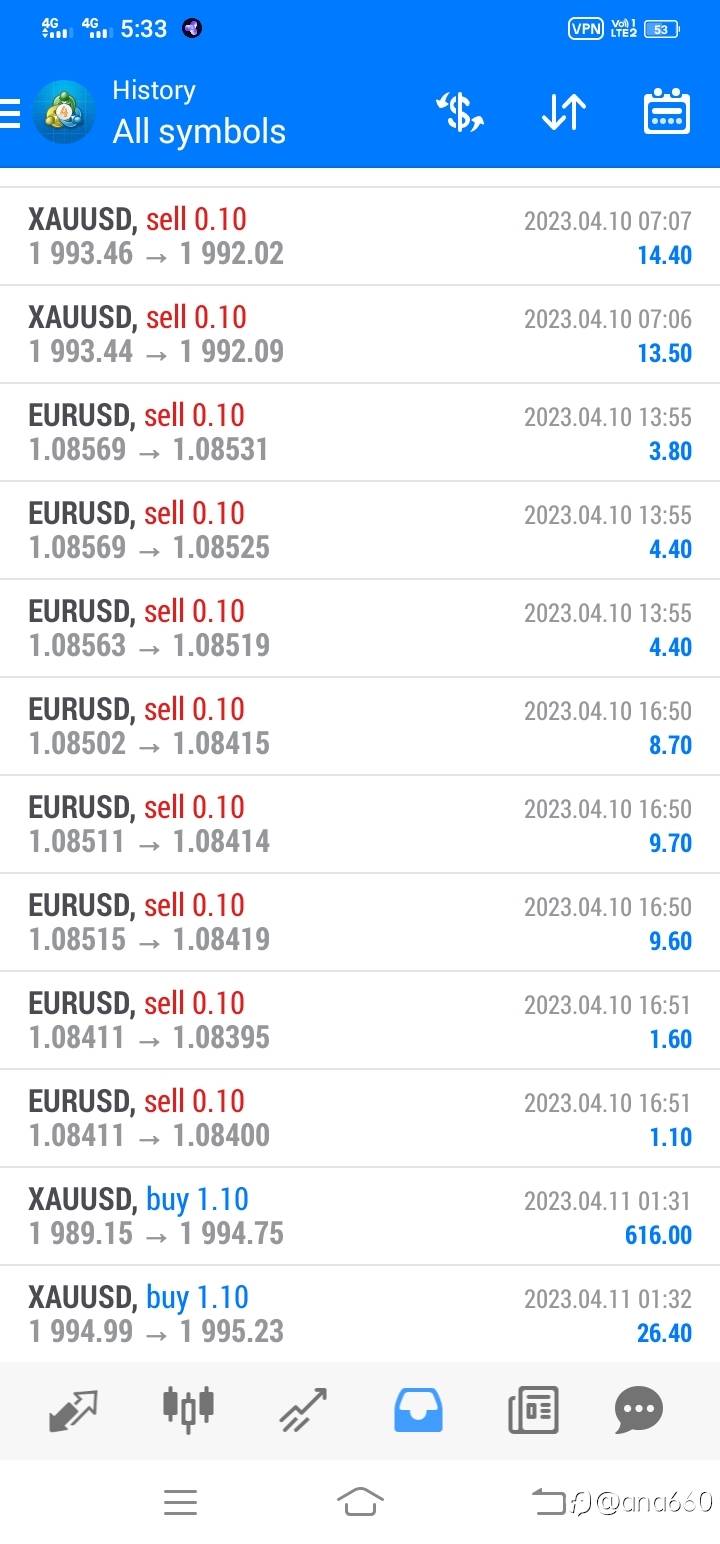Image resolution: width=720 pixels, height=1544 pixels.
Task: Go to the system home screen
Action: tap(360, 1501)
